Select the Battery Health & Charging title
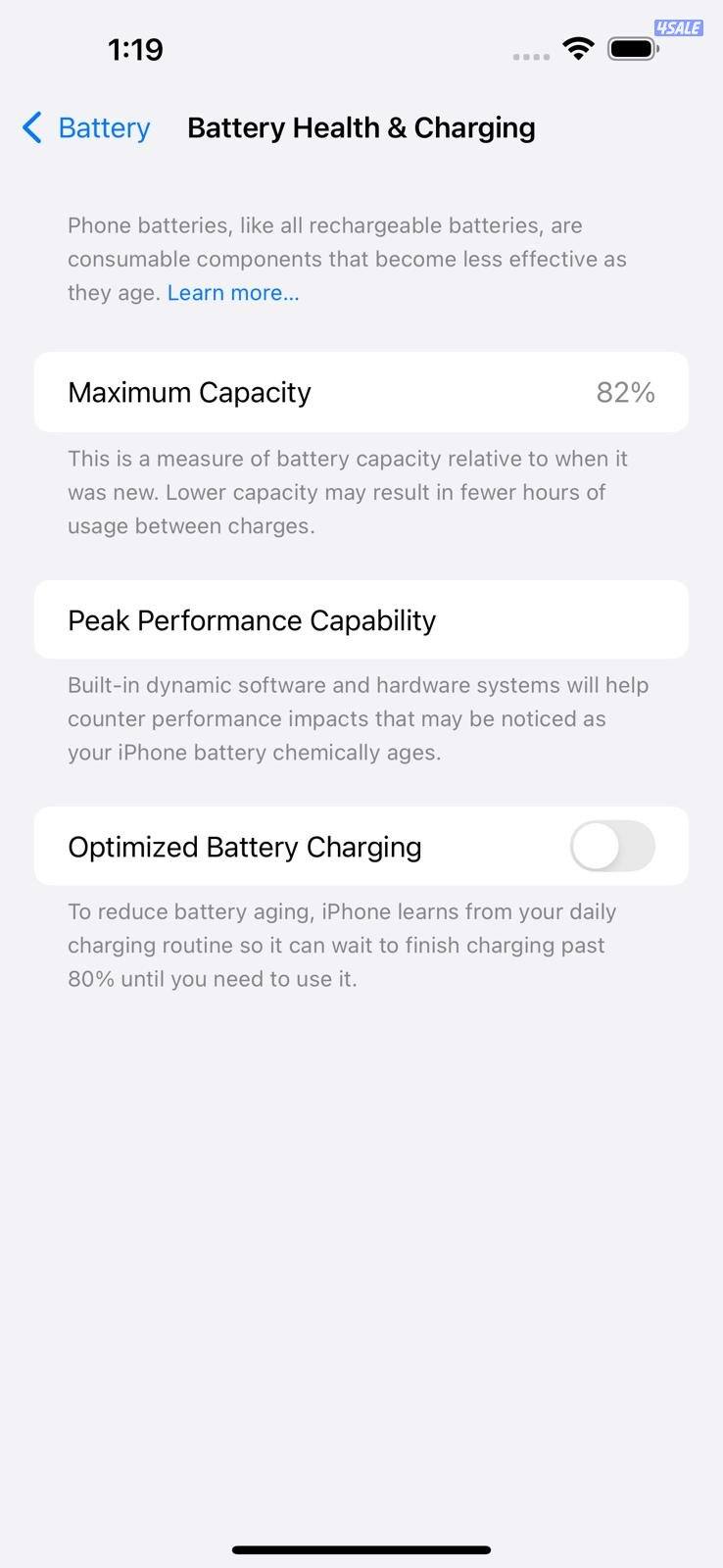Screen dimensions: 723x1568 click(x=361, y=127)
